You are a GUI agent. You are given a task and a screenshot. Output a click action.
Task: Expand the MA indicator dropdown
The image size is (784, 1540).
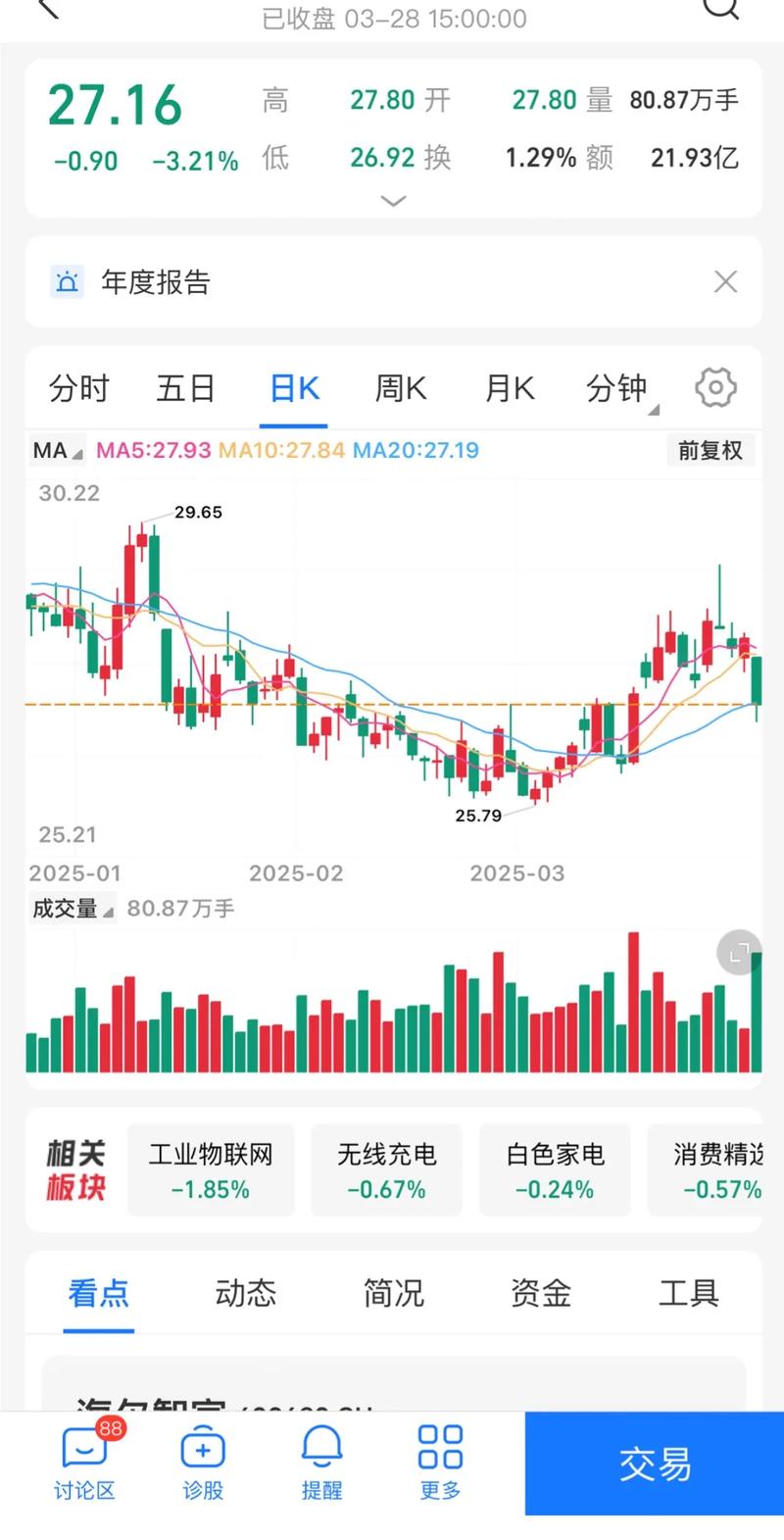click(x=51, y=451)
